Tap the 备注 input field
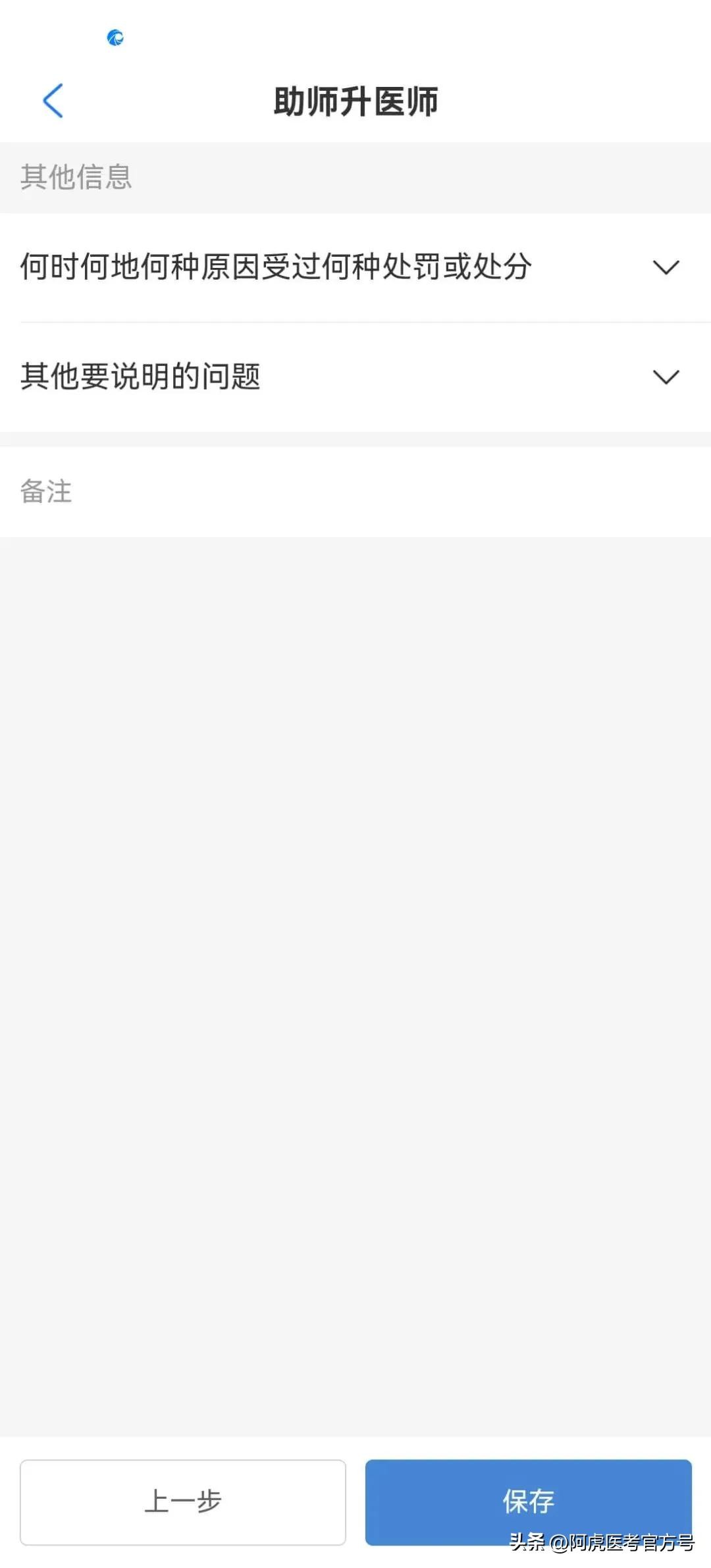 pyautogui.click(x=355, y=492)
